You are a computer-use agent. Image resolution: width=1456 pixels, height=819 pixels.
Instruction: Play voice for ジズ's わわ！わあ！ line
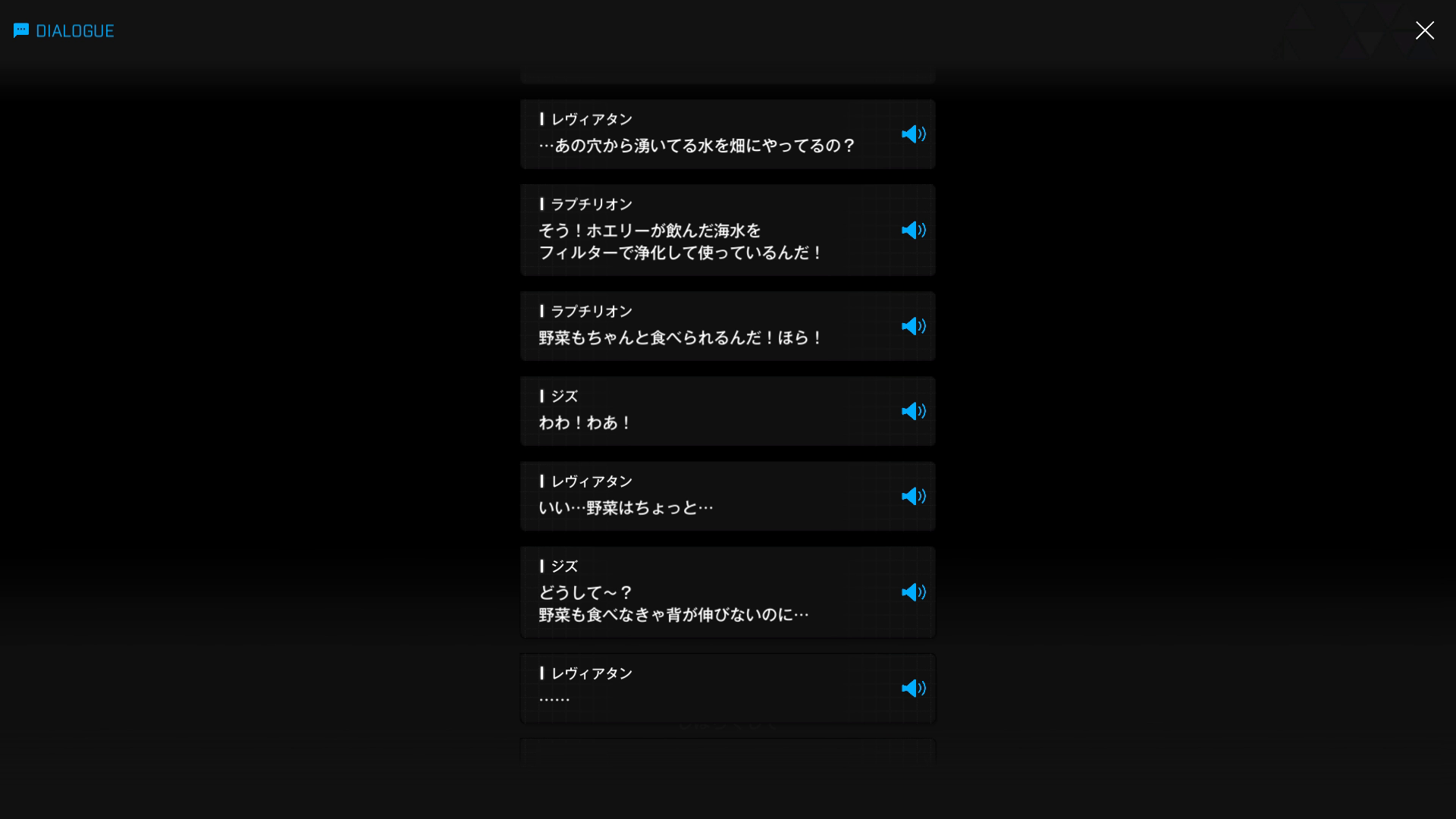(913, 411)
